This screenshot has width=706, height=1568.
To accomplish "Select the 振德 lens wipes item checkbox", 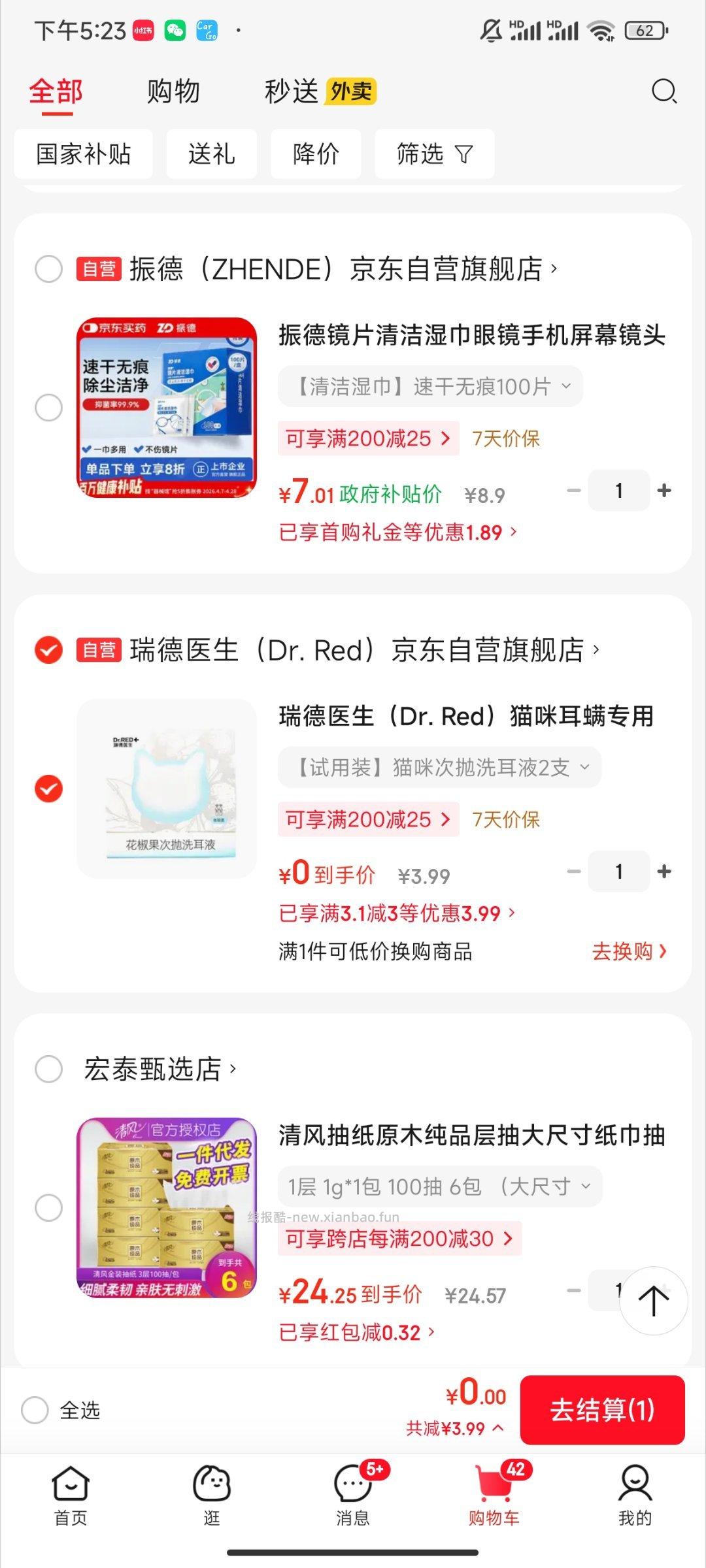I will tap(48, 408).
